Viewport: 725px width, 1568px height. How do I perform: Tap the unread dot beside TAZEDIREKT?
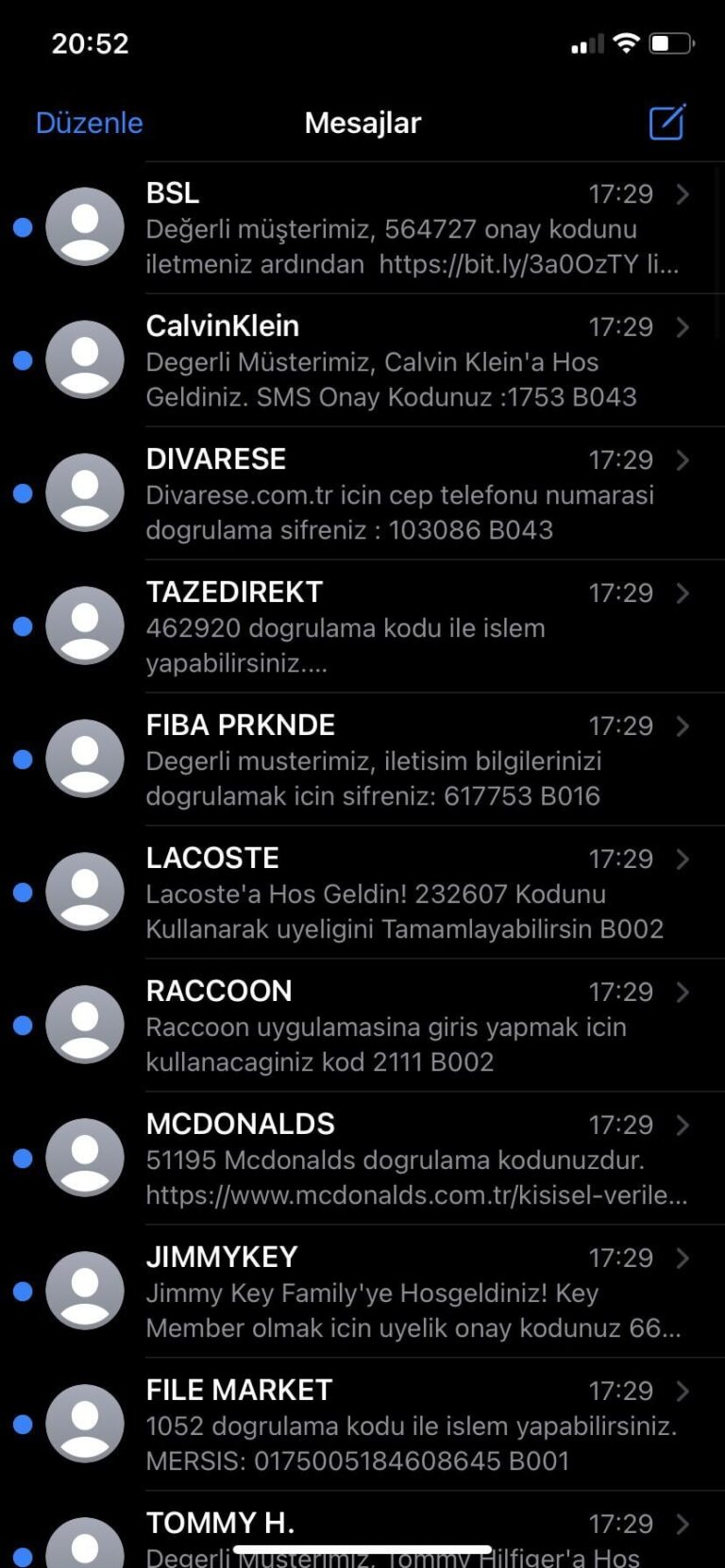(x=22, y=625)
